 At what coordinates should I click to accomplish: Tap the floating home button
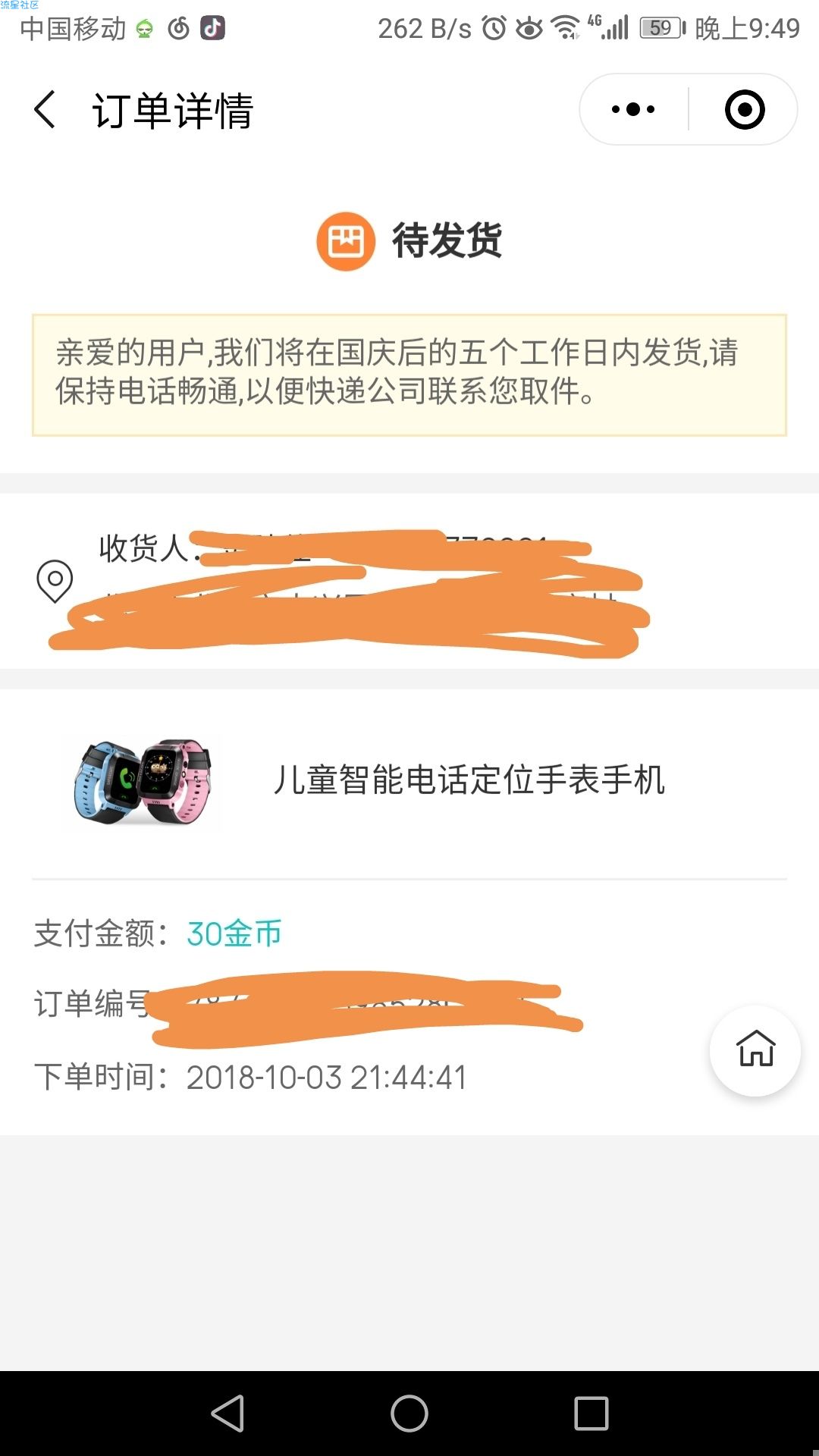[755, 1050]
